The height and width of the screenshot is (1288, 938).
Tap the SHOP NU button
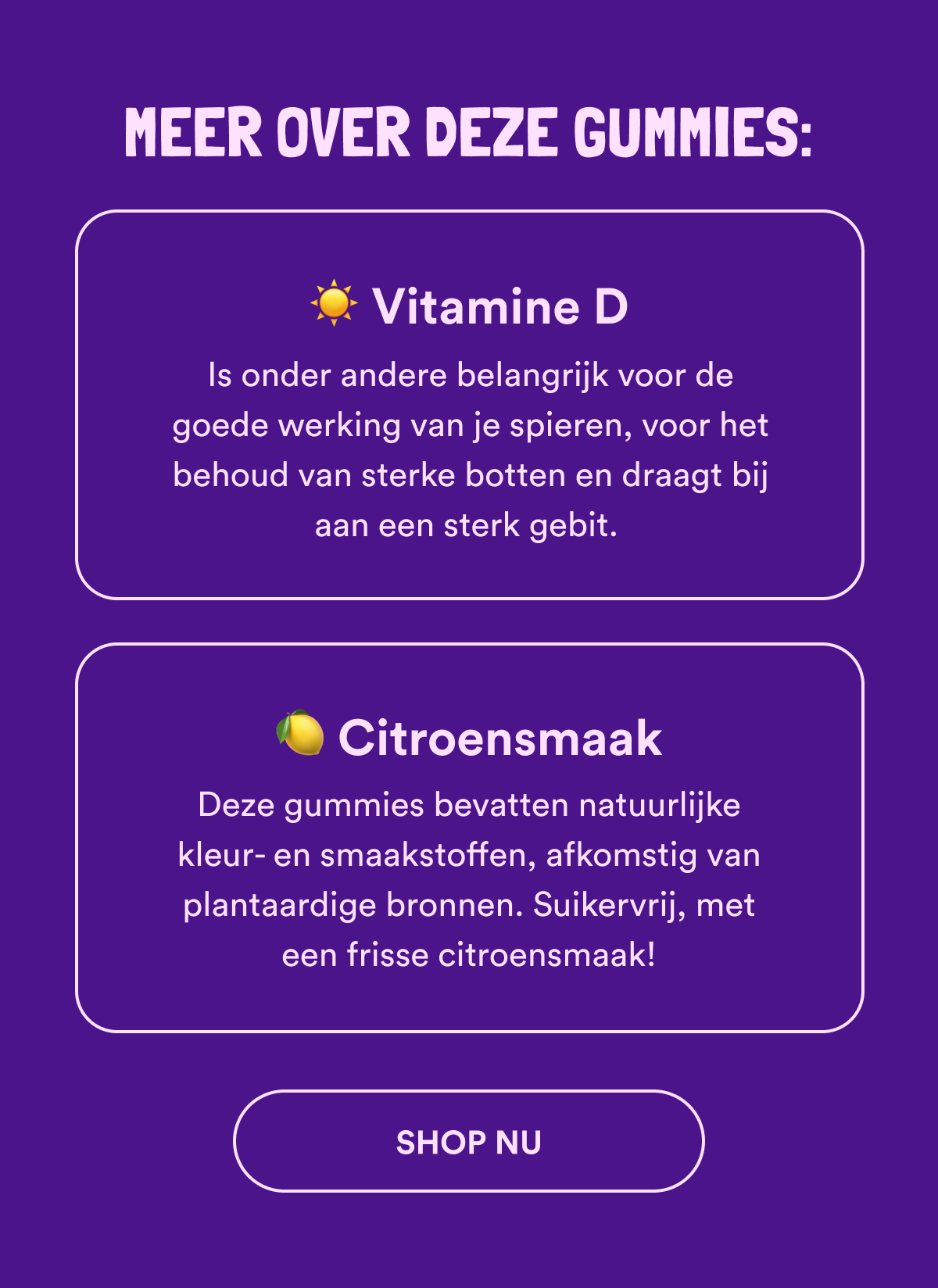469,1141
